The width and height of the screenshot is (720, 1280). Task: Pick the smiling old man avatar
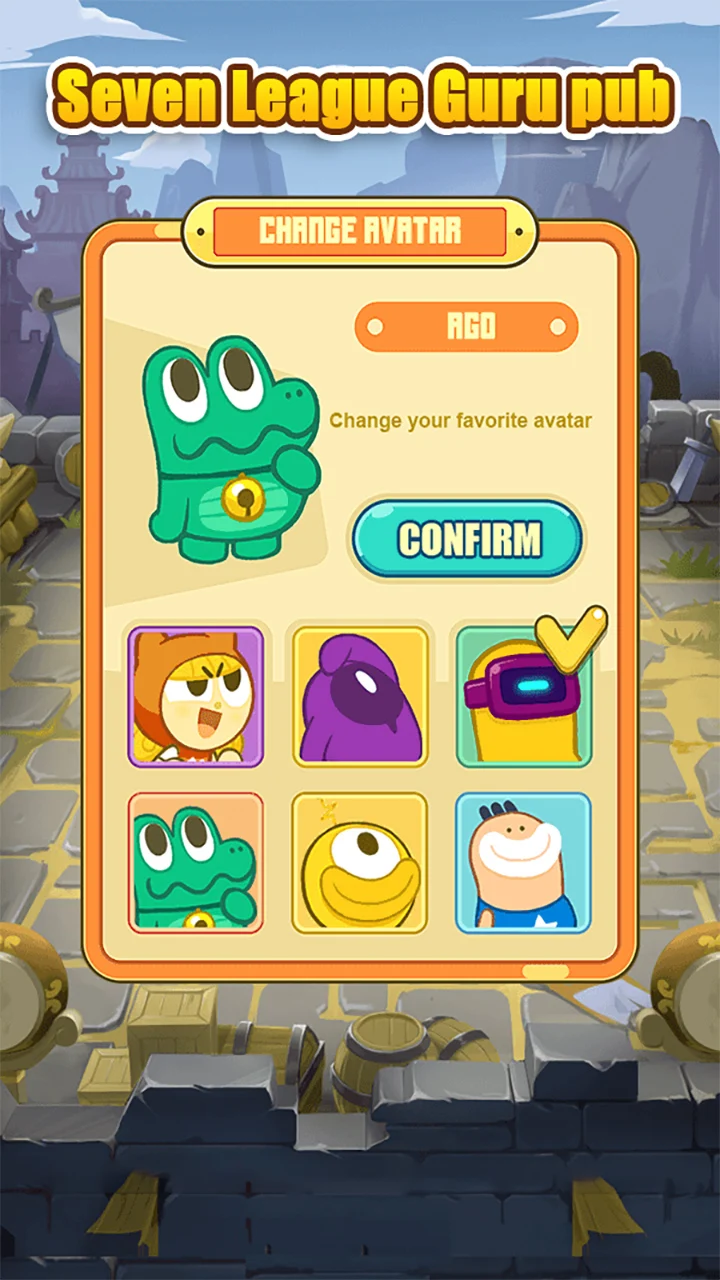pos(524,862)
